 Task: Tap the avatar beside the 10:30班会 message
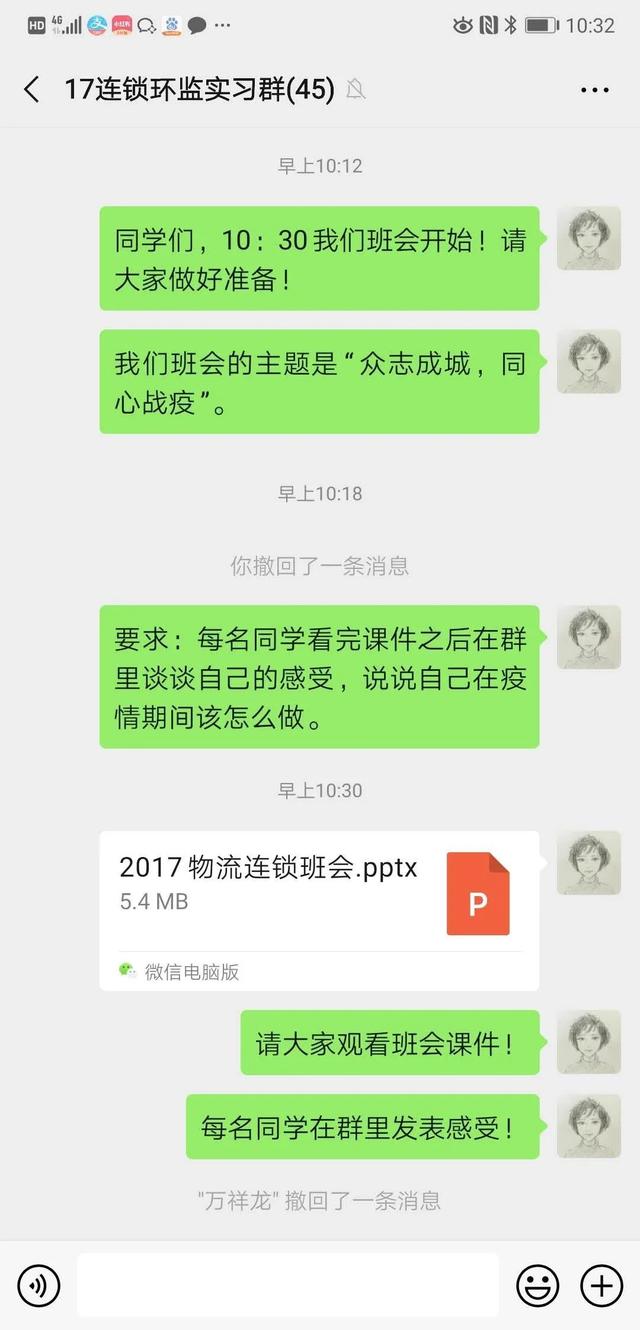point(588,239)
